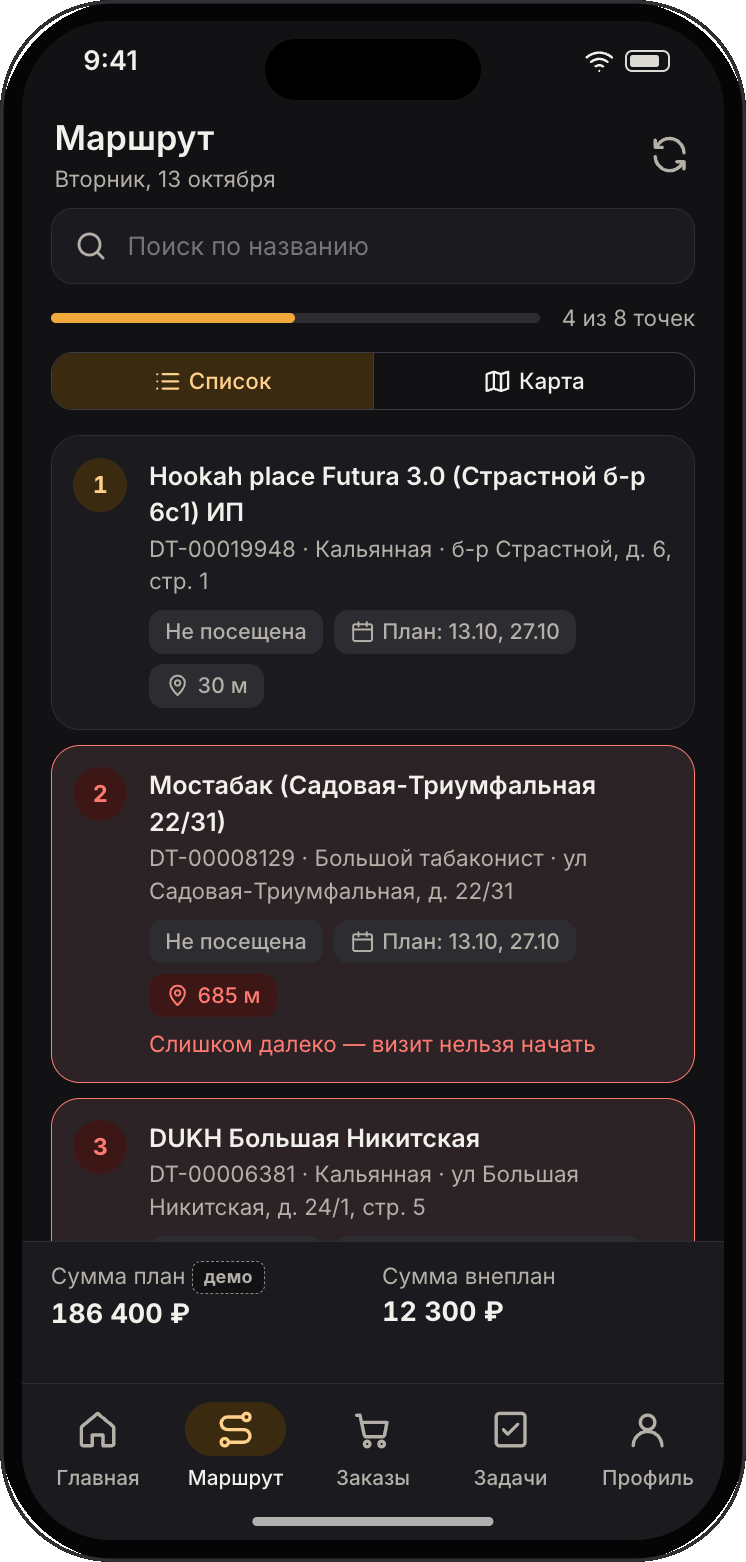
Task: Refresh the route with the sync icon
Action: pos(669,155)
